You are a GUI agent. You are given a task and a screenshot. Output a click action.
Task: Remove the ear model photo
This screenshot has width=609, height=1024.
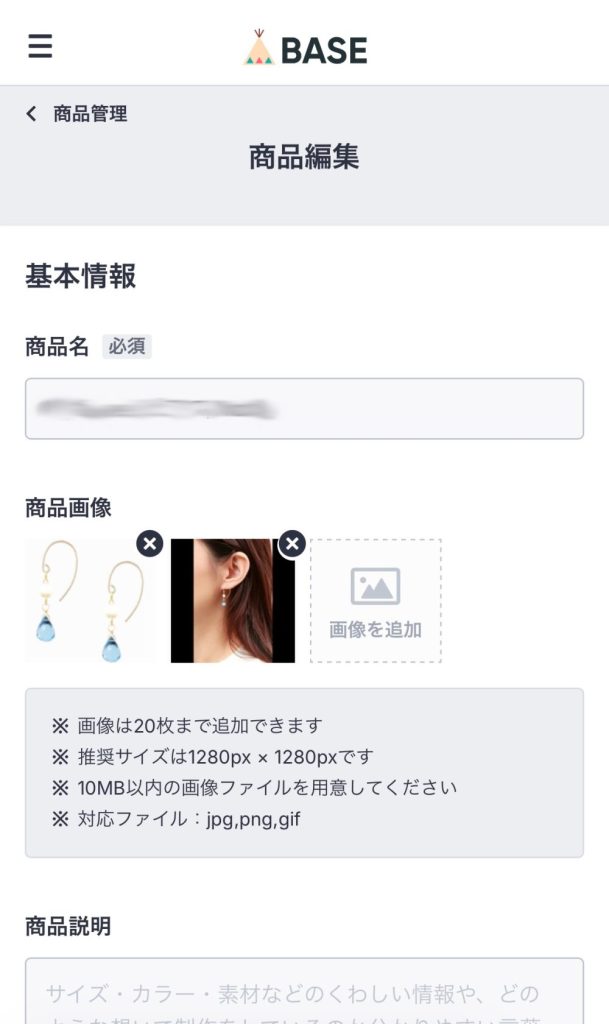(x=291, y=543)
